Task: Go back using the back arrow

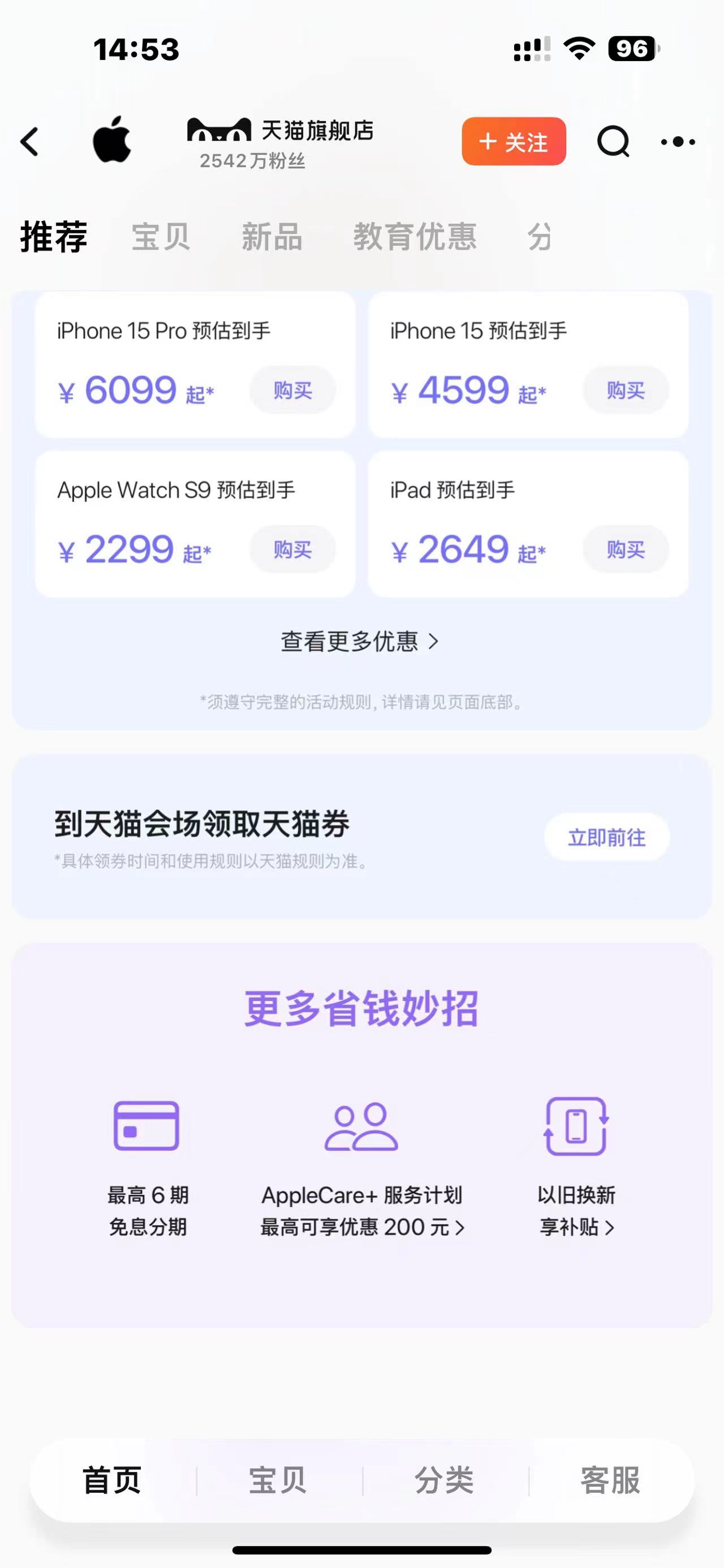Action: click(29, 142)
